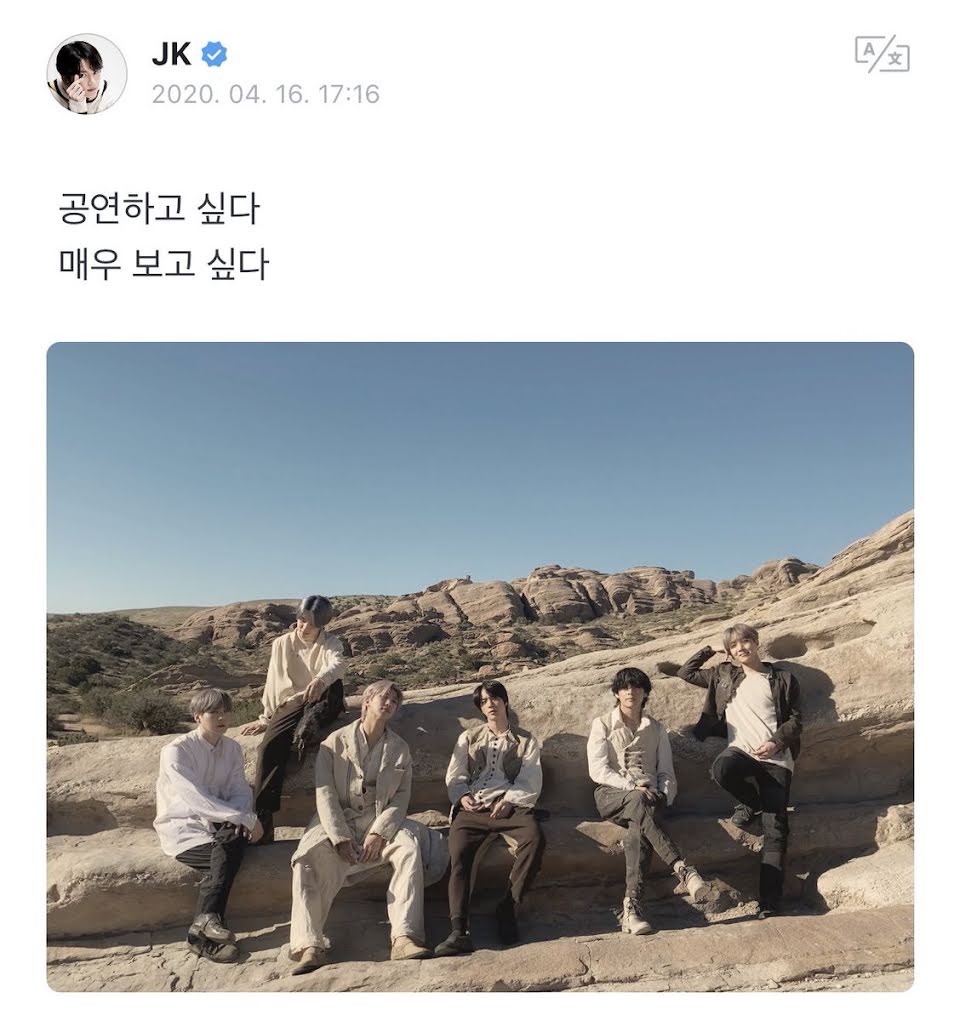Screen dimensions: 960x1021
Task: Translate this post
Action: pos(881,54)
